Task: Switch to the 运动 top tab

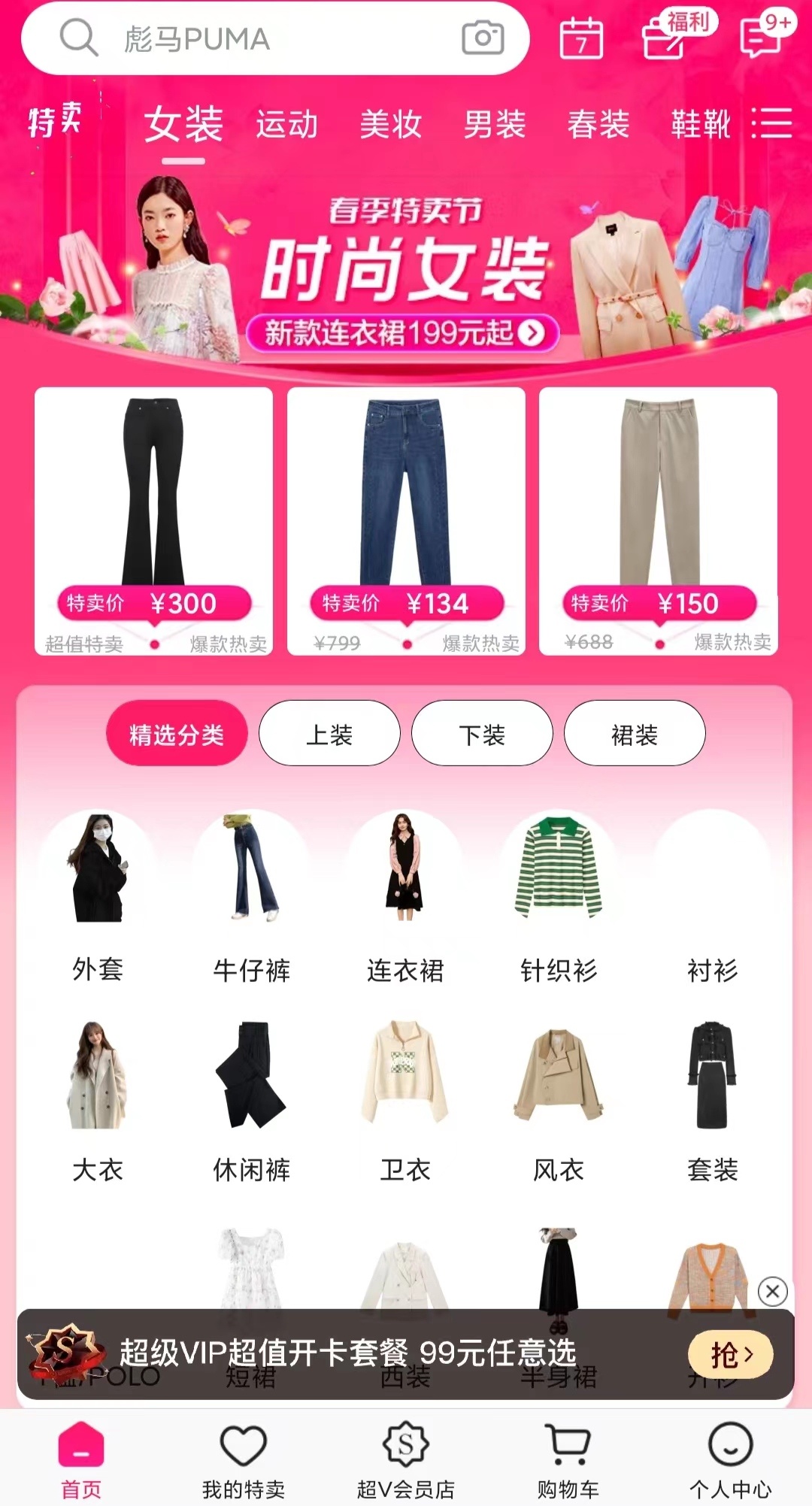Action: point(286,125)
